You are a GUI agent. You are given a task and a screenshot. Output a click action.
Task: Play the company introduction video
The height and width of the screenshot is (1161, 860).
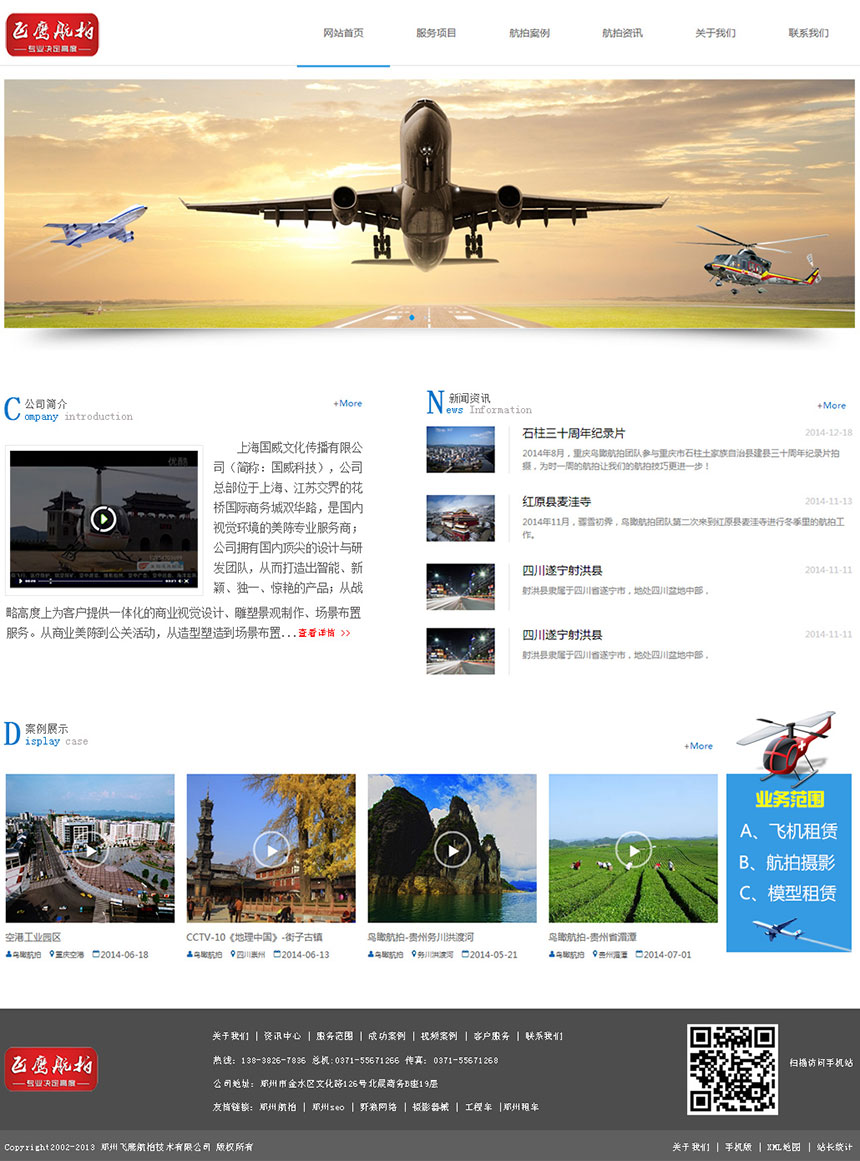(103, 518)
